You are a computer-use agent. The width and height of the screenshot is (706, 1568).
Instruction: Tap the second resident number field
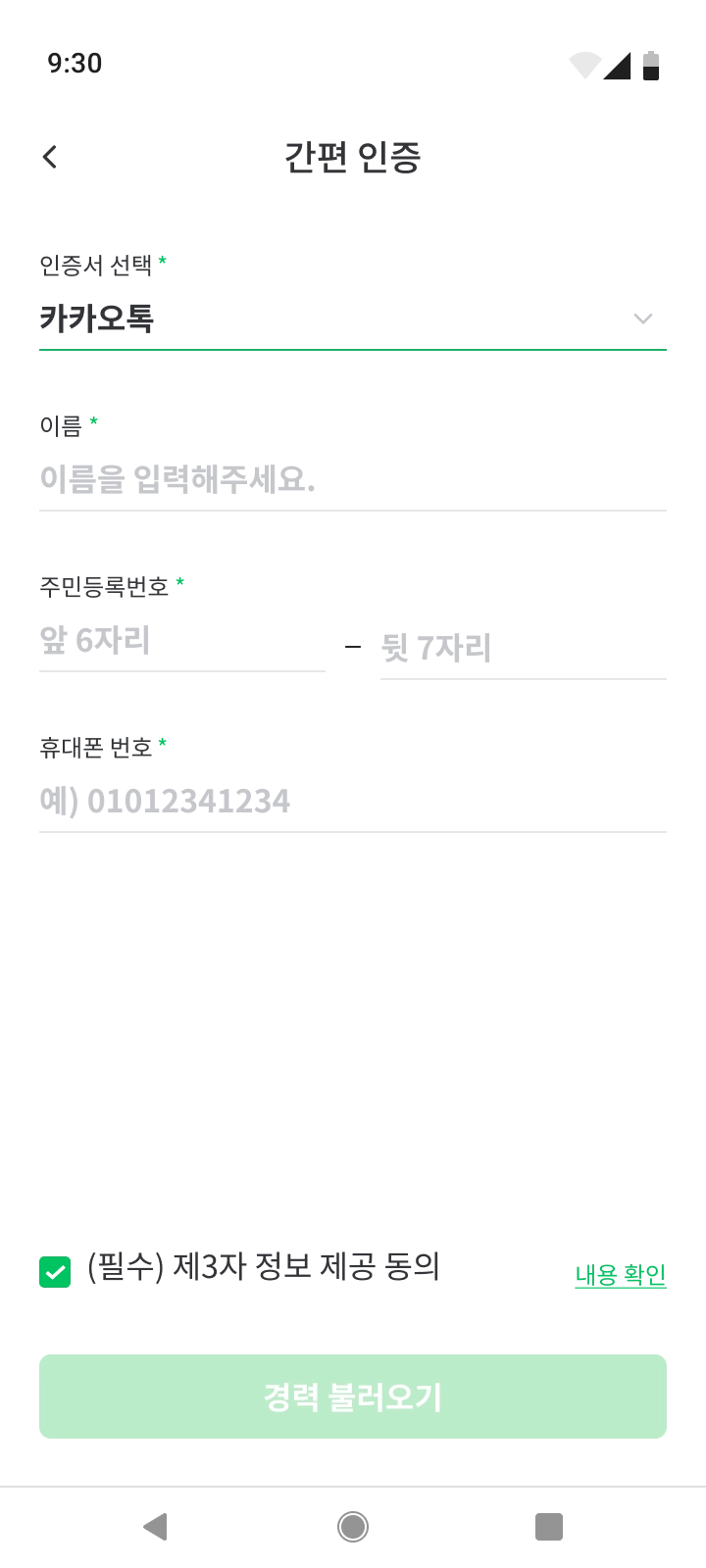pos(522,647)
